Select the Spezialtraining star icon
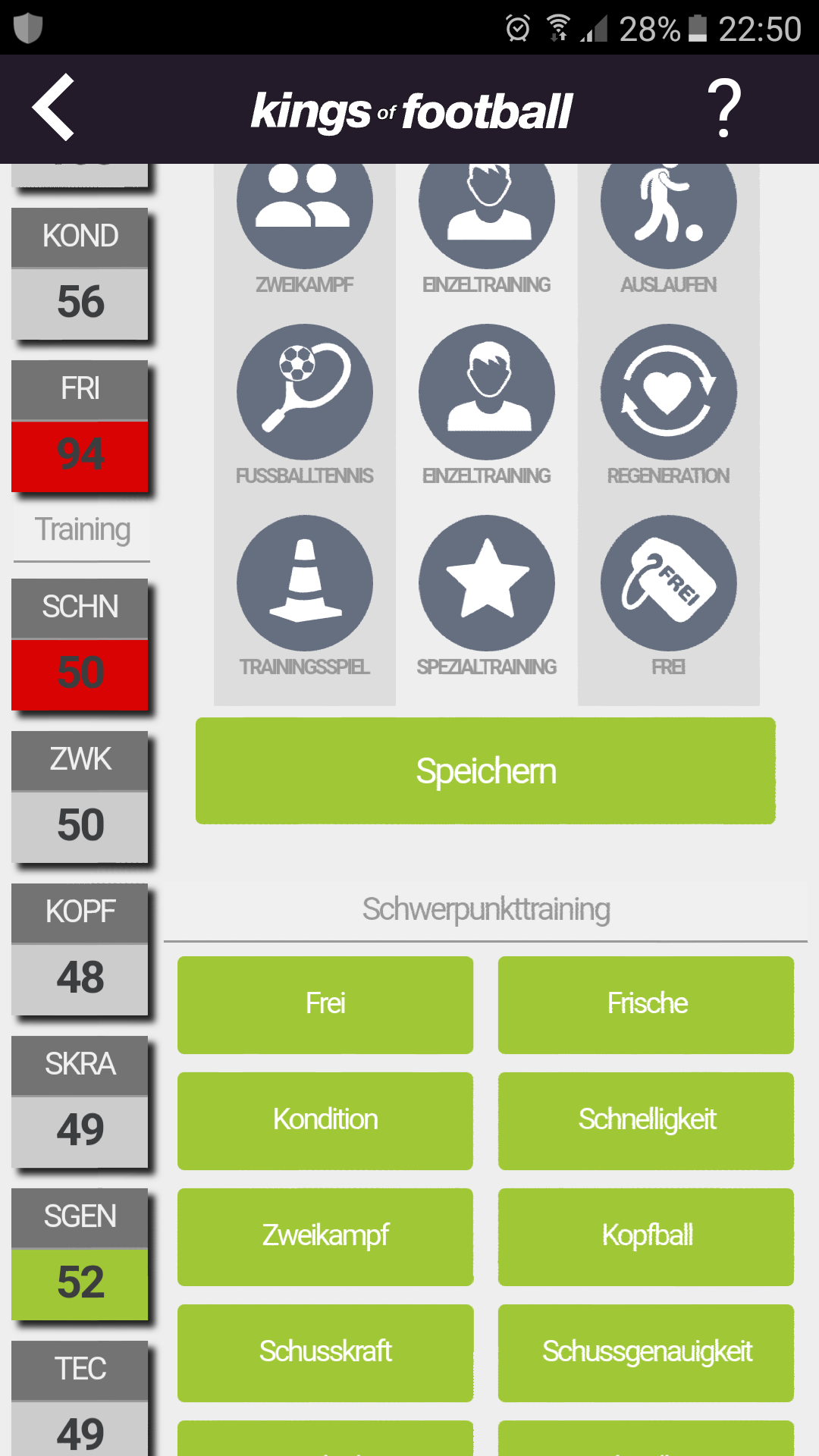 (x=486, y=583)
